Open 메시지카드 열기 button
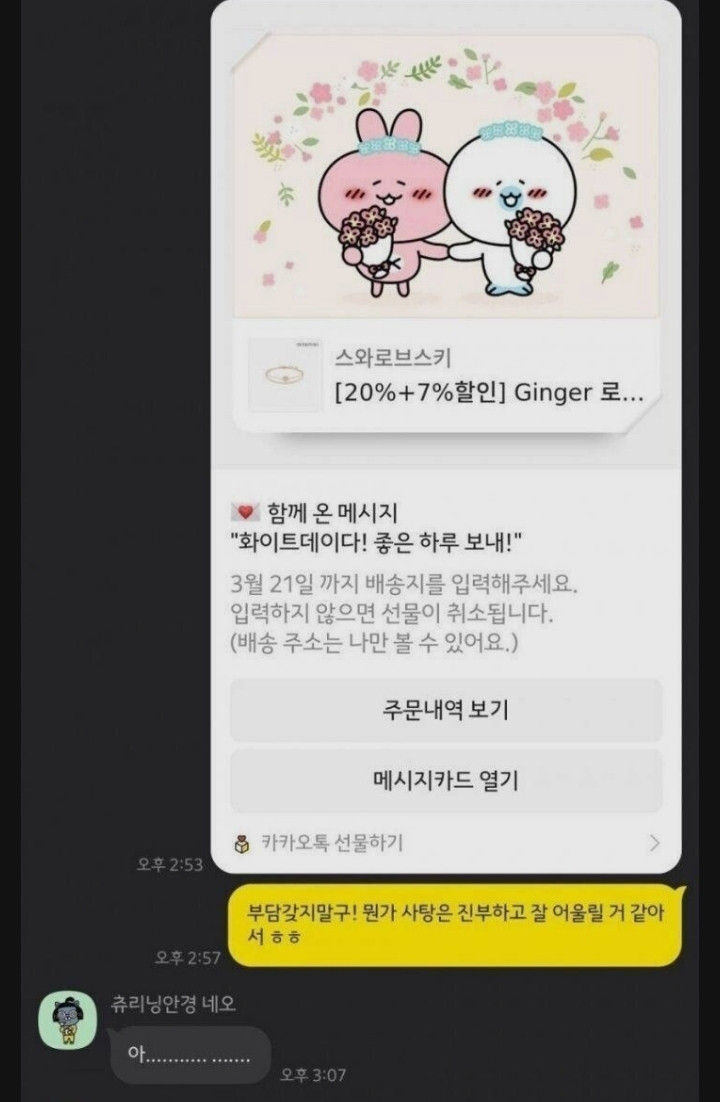Screen dimensions: 720x1102 (x=446, y=780)
